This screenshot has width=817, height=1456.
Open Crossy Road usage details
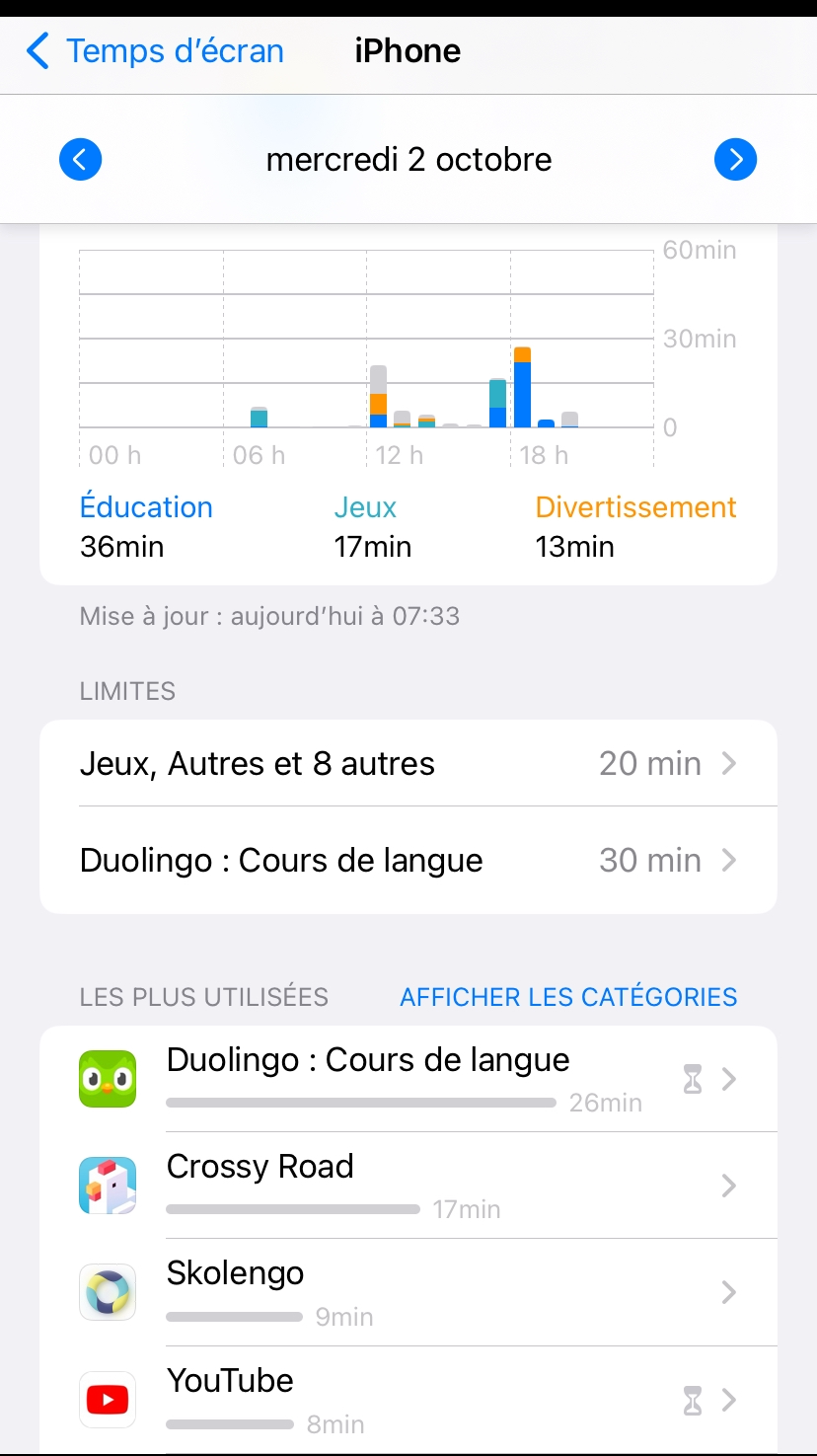408,1186
